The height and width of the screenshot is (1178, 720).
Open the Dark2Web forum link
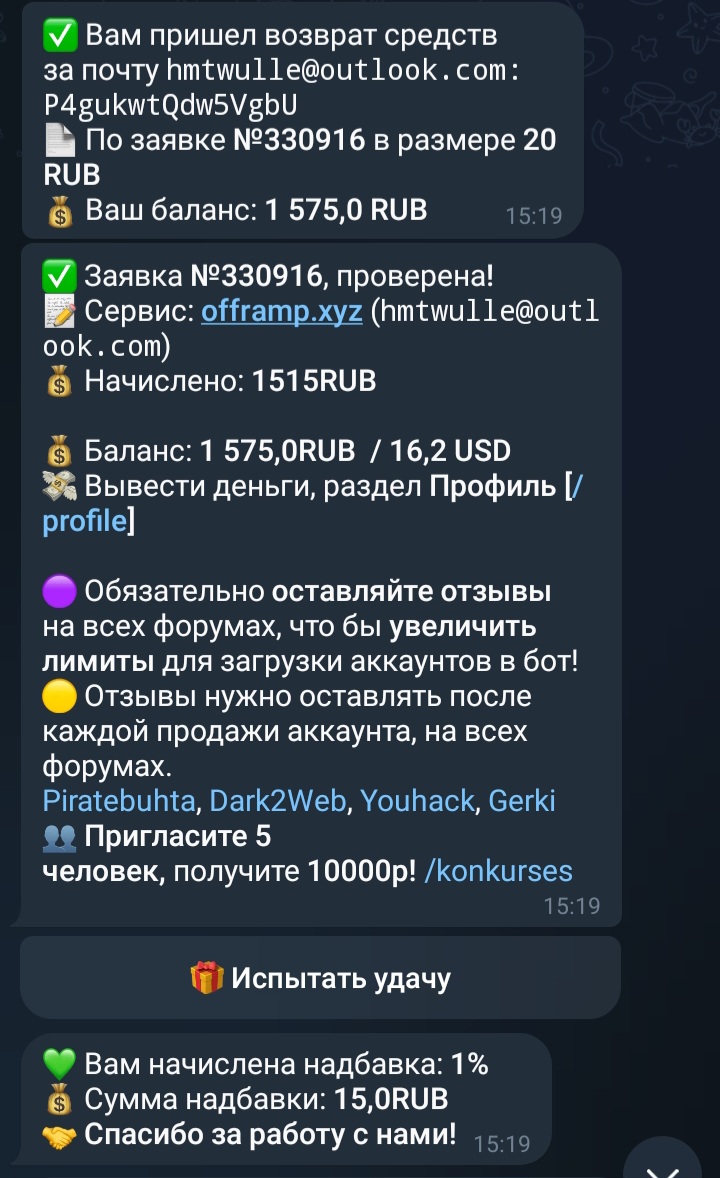(x=278, y=801)
